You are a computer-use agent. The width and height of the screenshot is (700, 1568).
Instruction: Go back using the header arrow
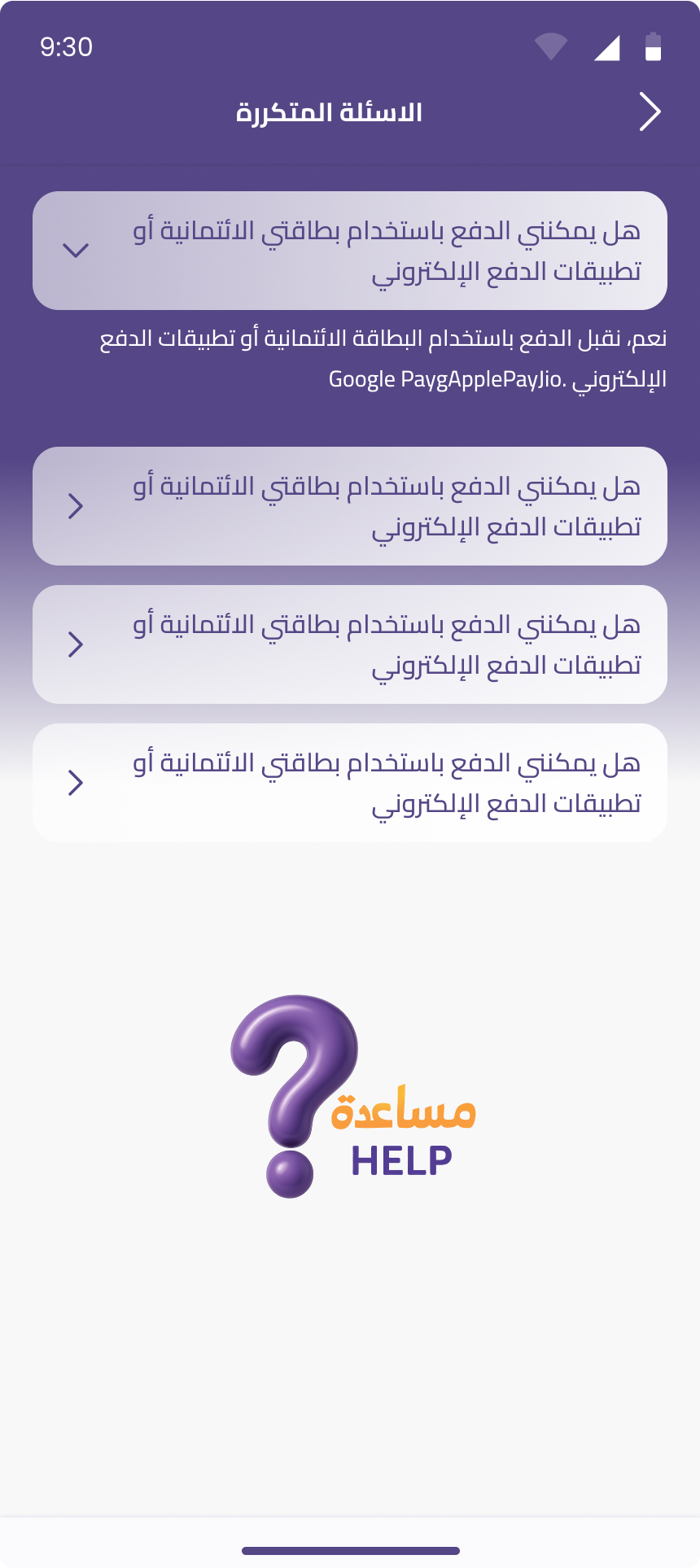tap(650, 112)
